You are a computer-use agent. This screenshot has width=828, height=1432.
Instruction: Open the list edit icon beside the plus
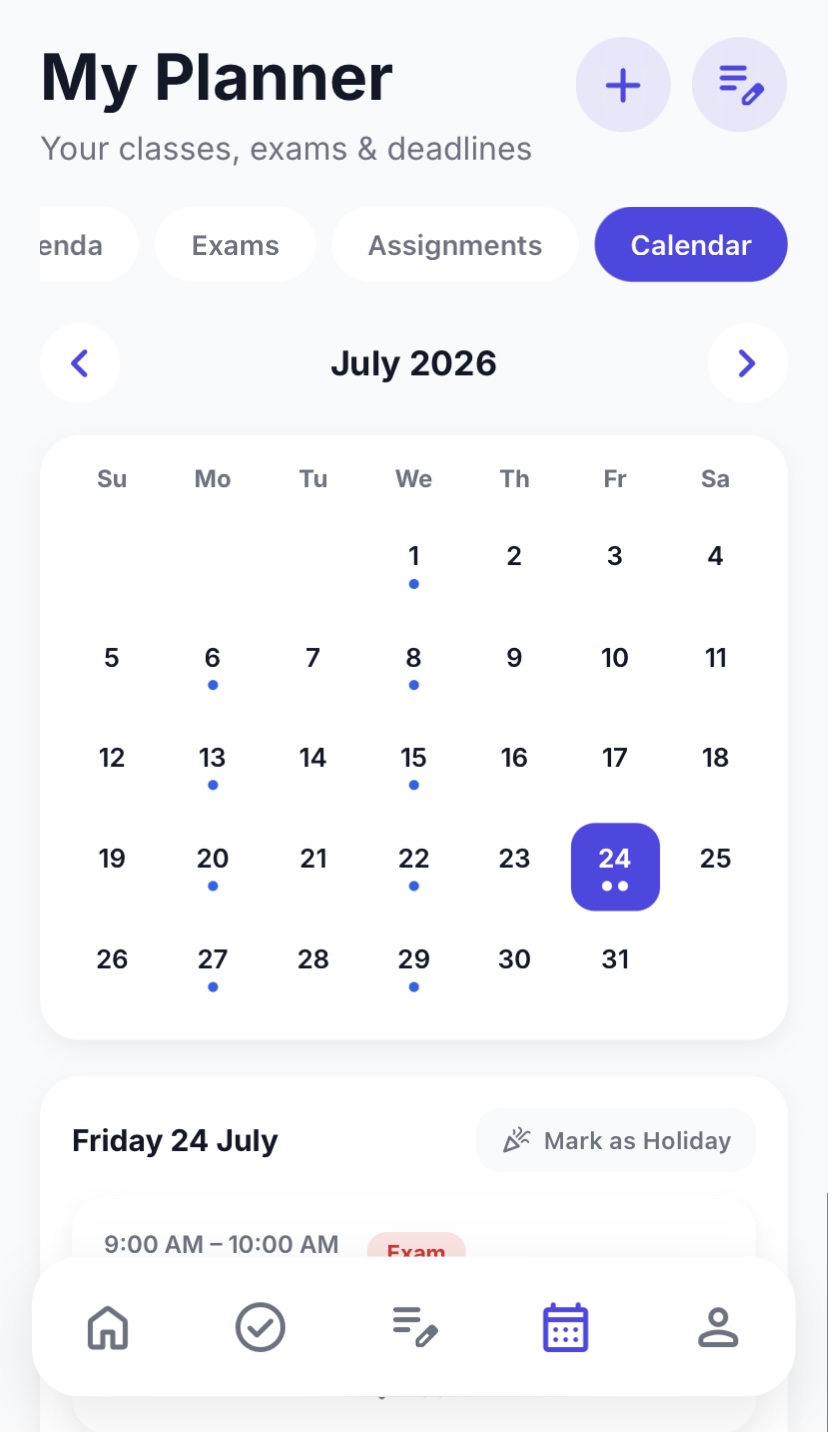tap(740, 85)
